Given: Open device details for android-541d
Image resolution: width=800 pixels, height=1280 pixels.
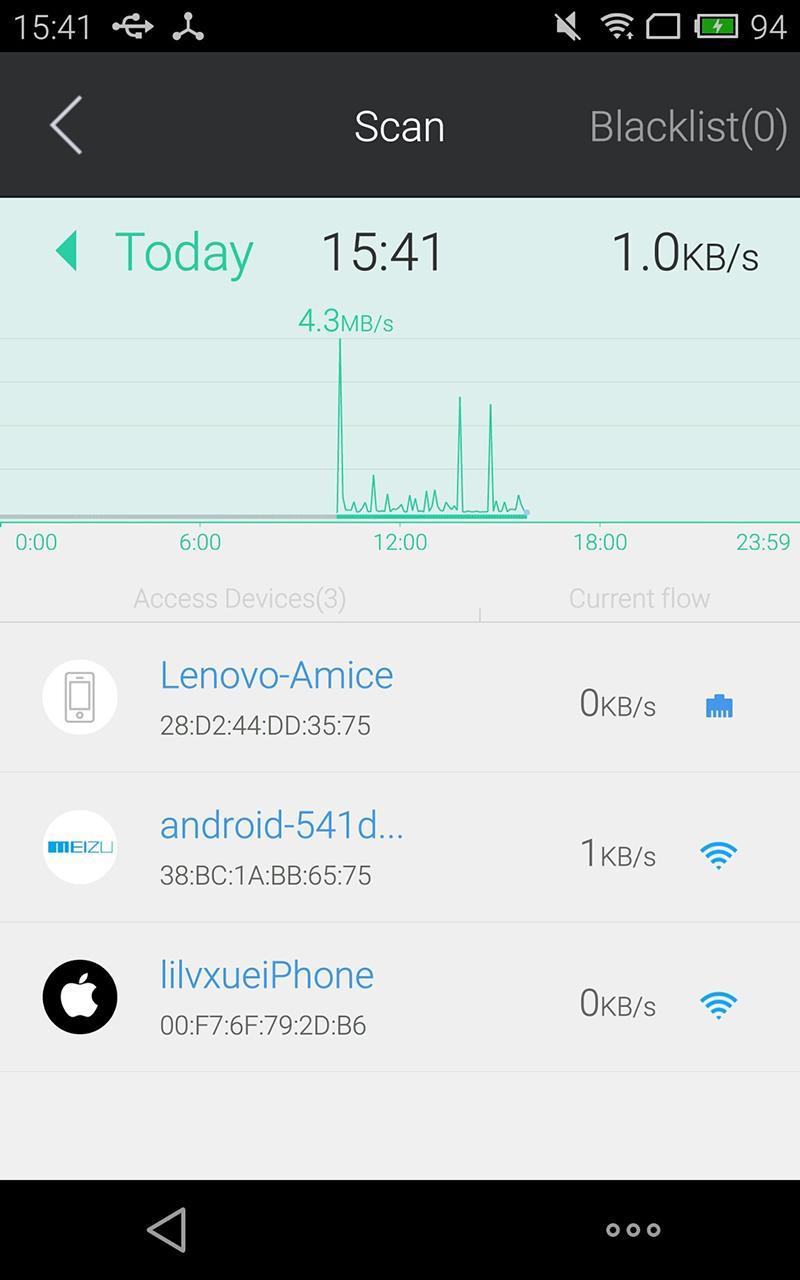Looking at the screenshot, I should click(x=283, y=824).
